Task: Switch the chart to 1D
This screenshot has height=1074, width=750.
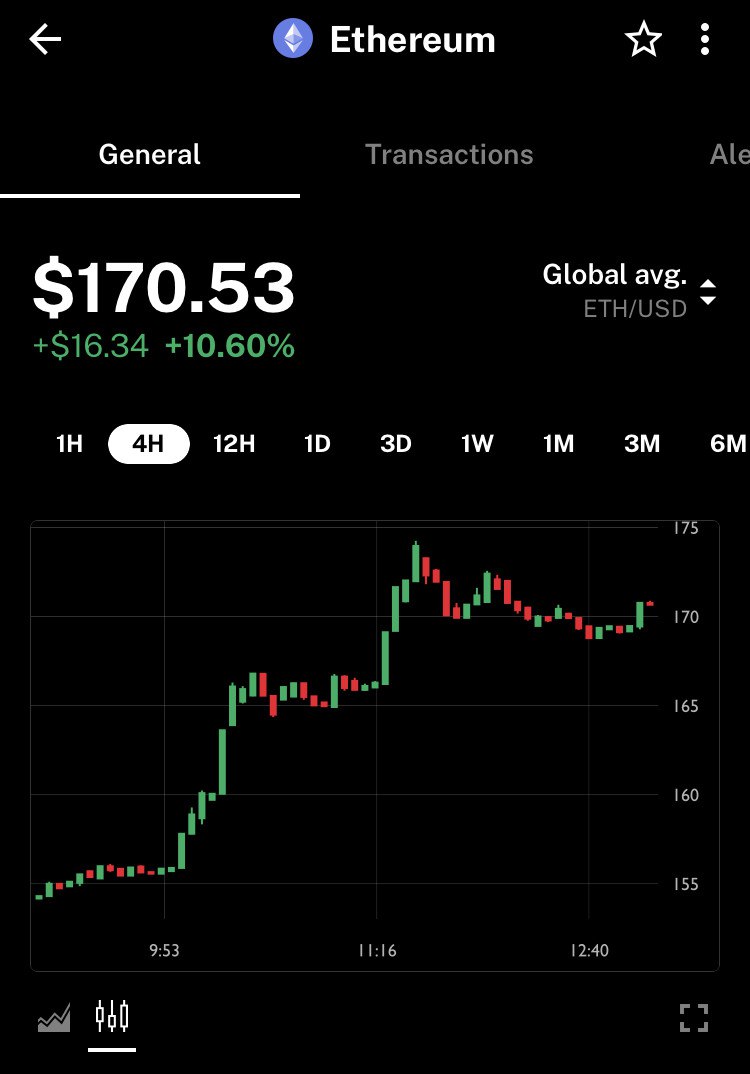Action: pyautogui.click(x=317, y=444)
